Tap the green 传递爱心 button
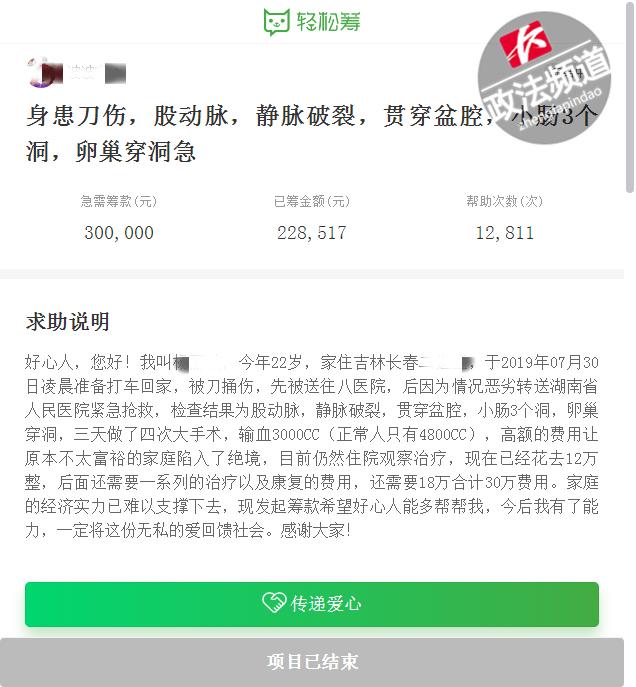Image resolution: width=636 pixels, height=687 pixels. (312, 604)
